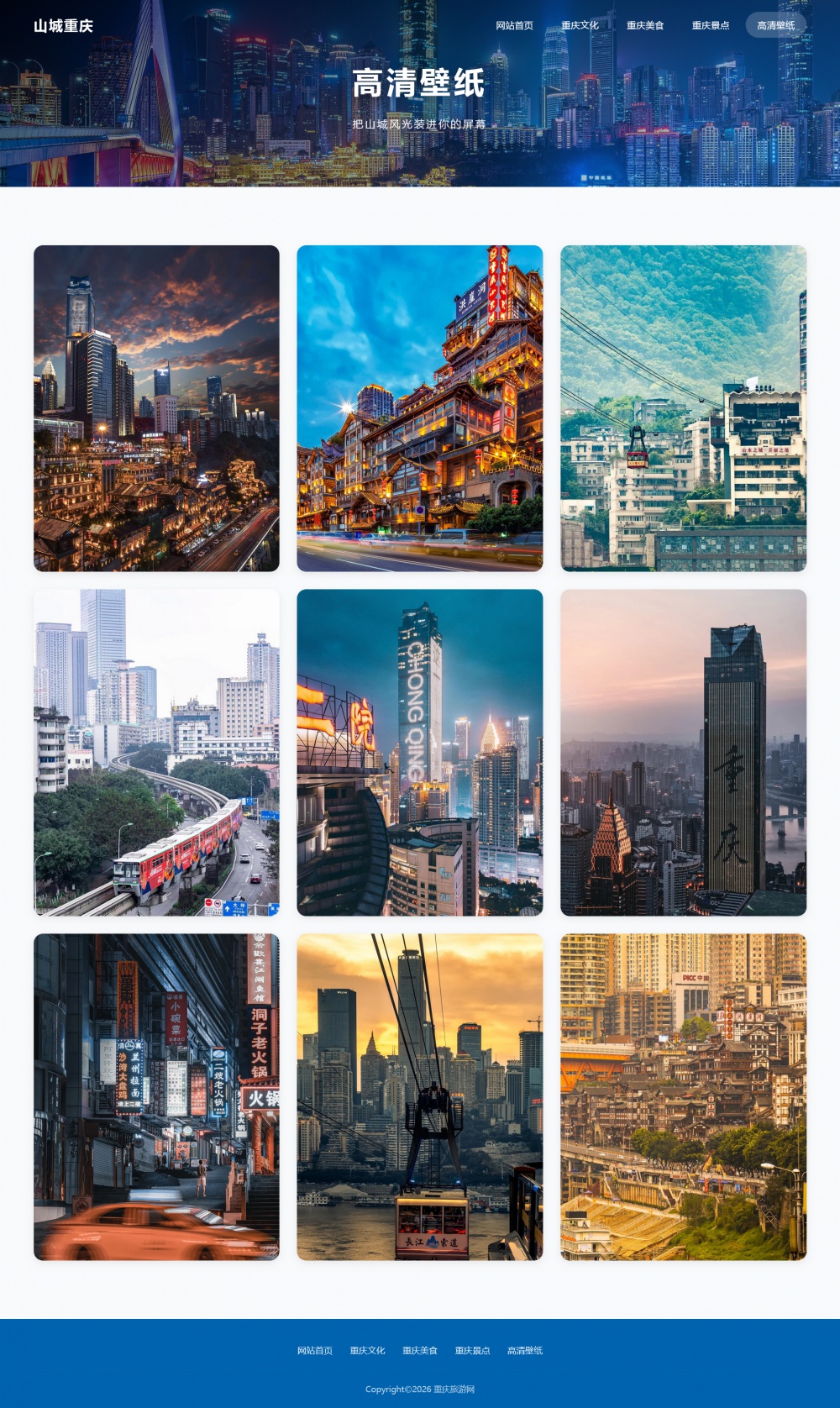
Task: Select the 高清壁纸 pill in the header
Action: point(775,25)
